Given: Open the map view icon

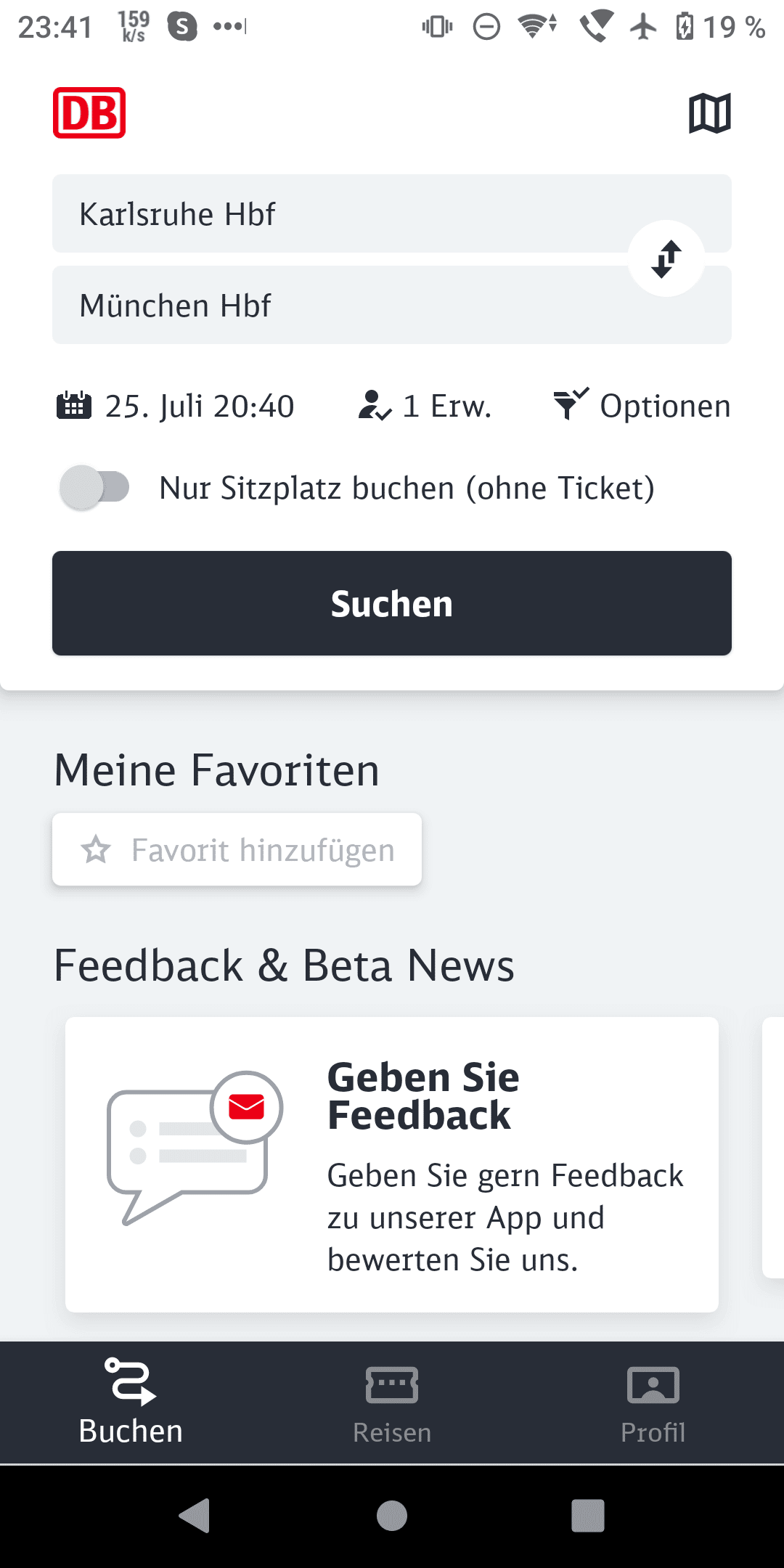Looking at the screenshot, I should pos(709,113).
